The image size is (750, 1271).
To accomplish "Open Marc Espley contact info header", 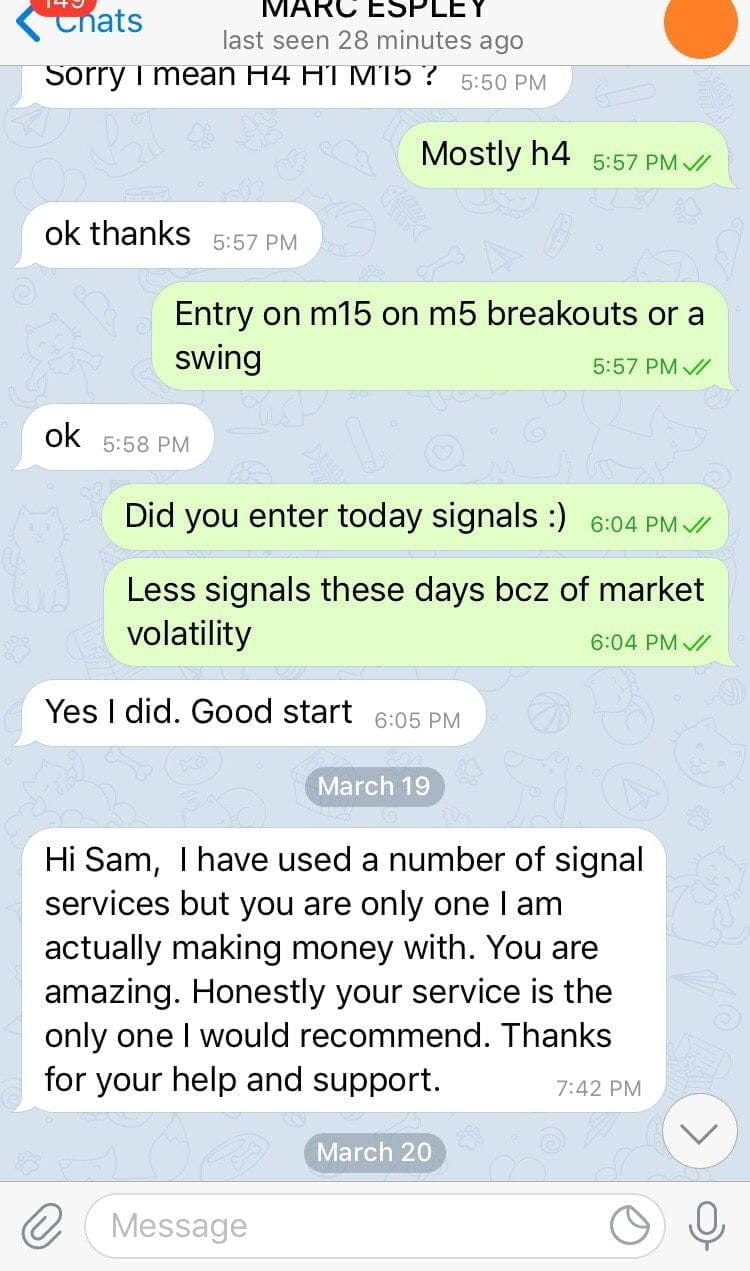I will pos(372,25).
